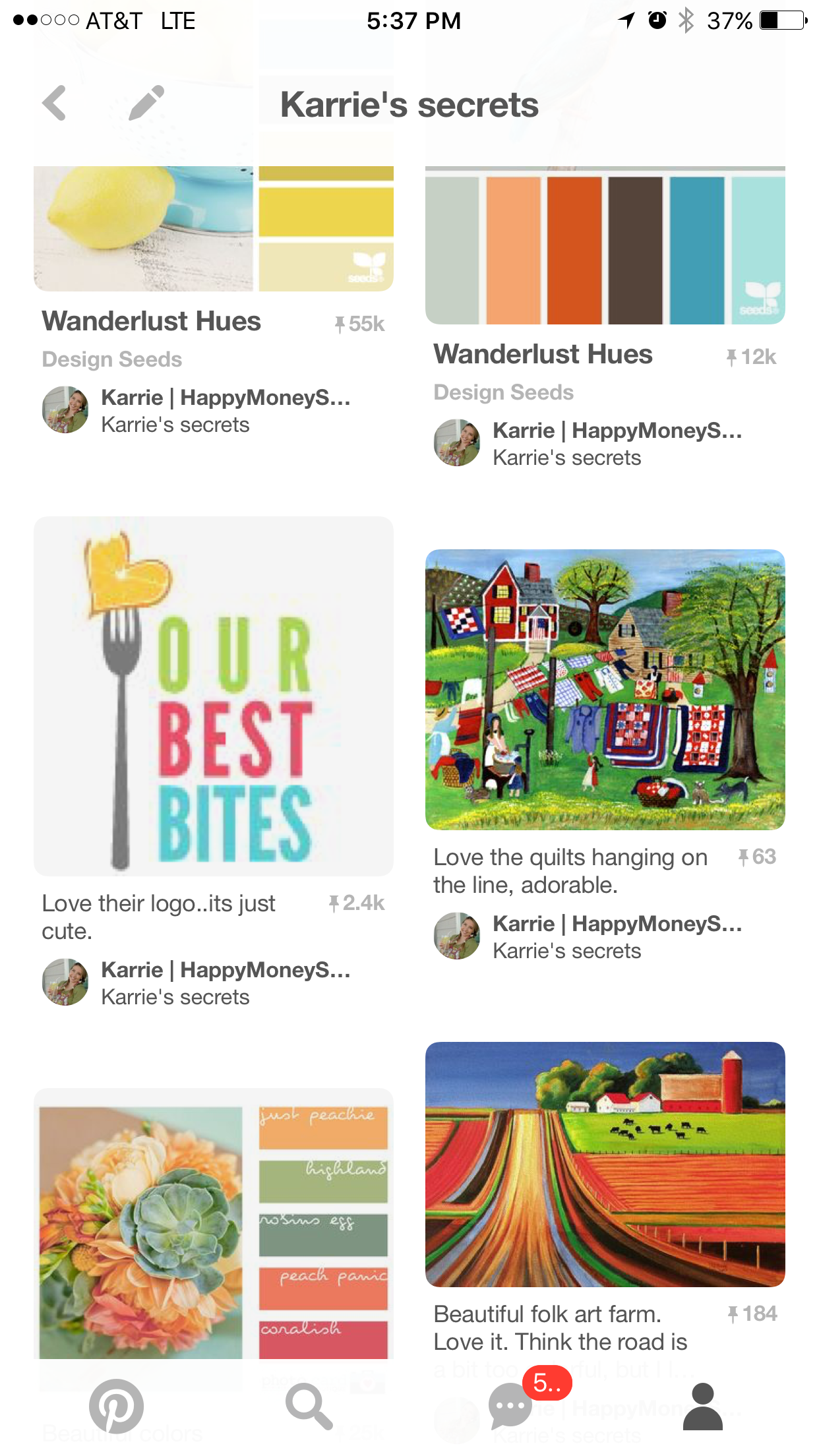View the Our Best Bites logo pin

213,696
